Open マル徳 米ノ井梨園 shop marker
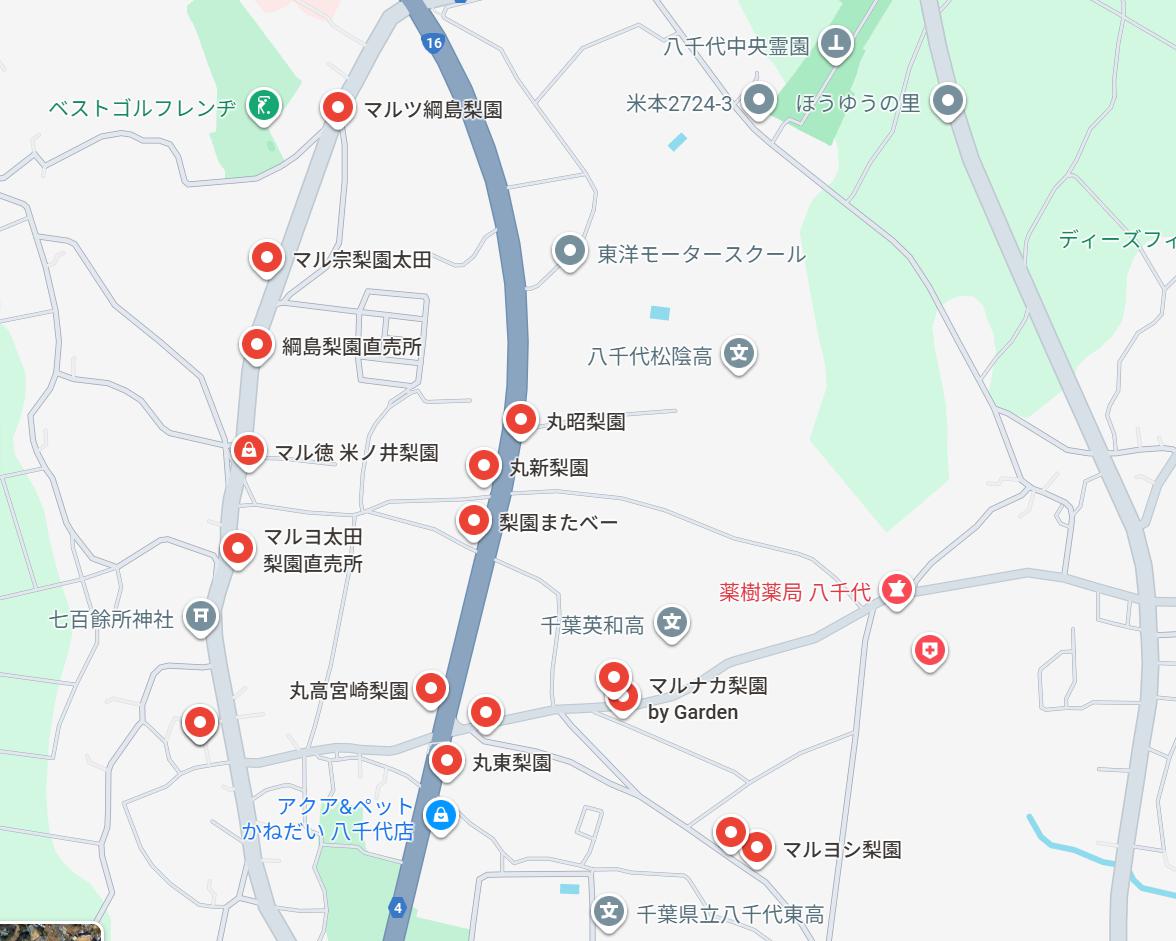Viewport: 1176px width, 941px height. 248,450
